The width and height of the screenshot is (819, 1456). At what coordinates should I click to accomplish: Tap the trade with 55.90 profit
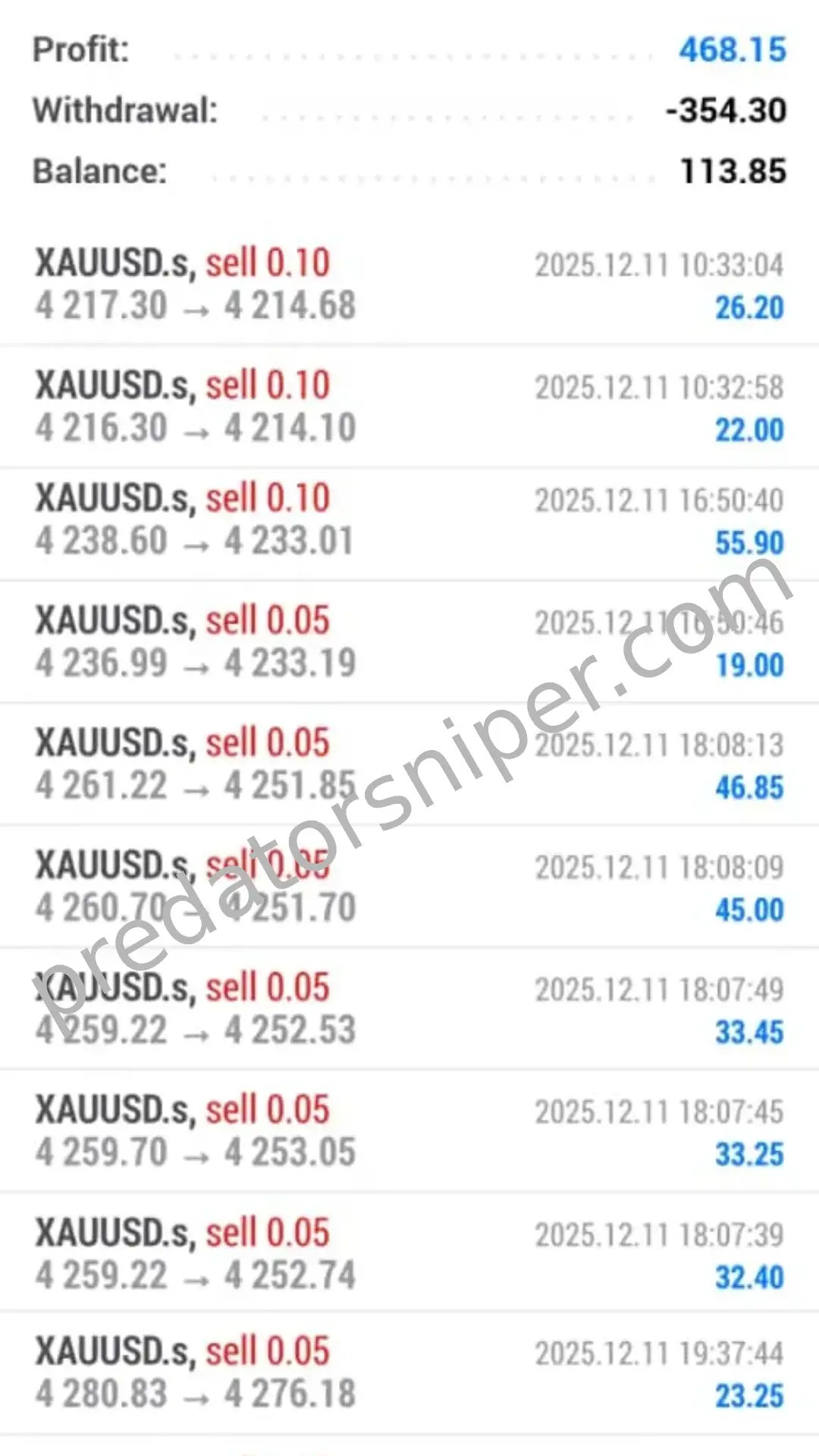[x=409, y=521]
